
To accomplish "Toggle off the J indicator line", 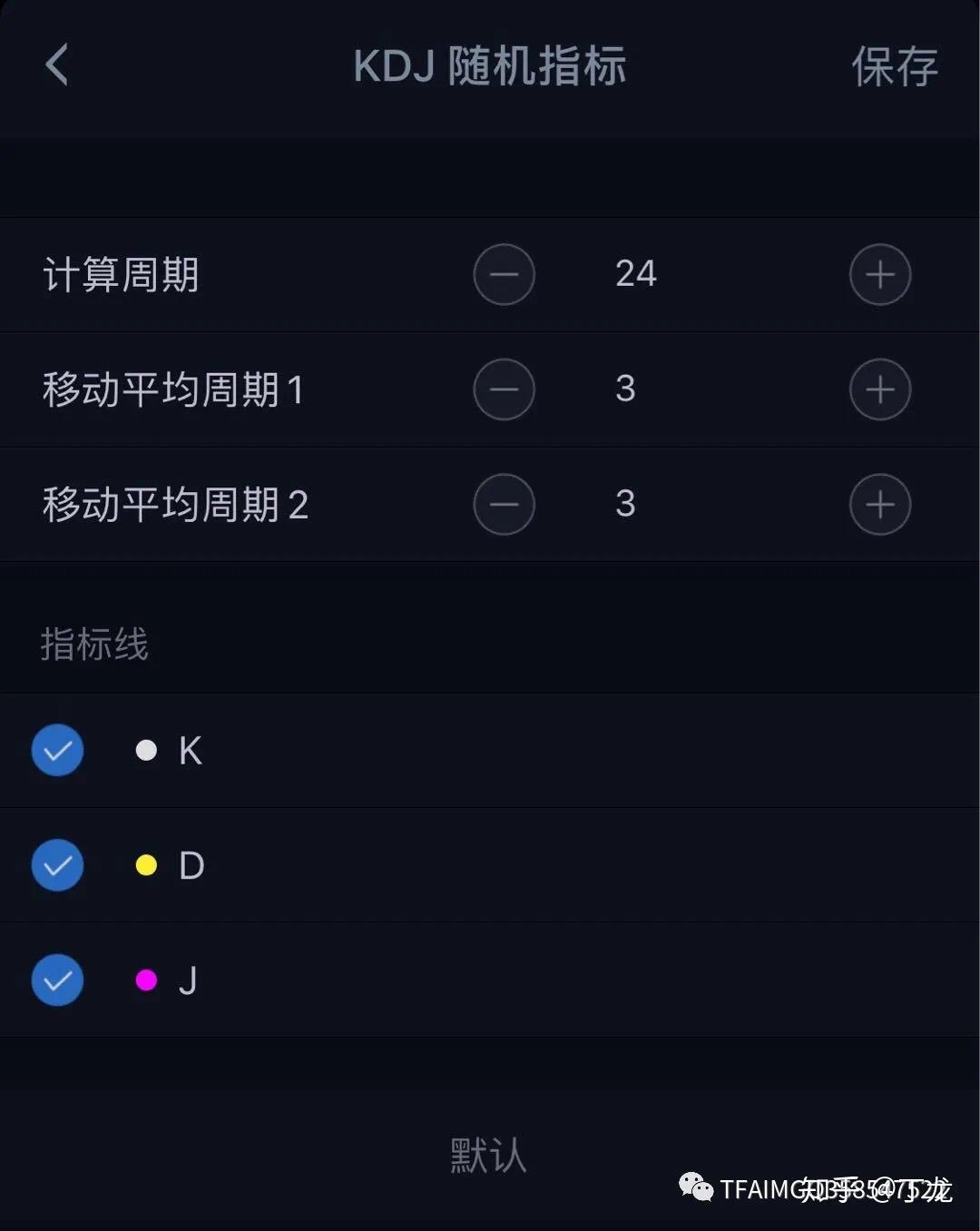I will click(x=57, y=980).
